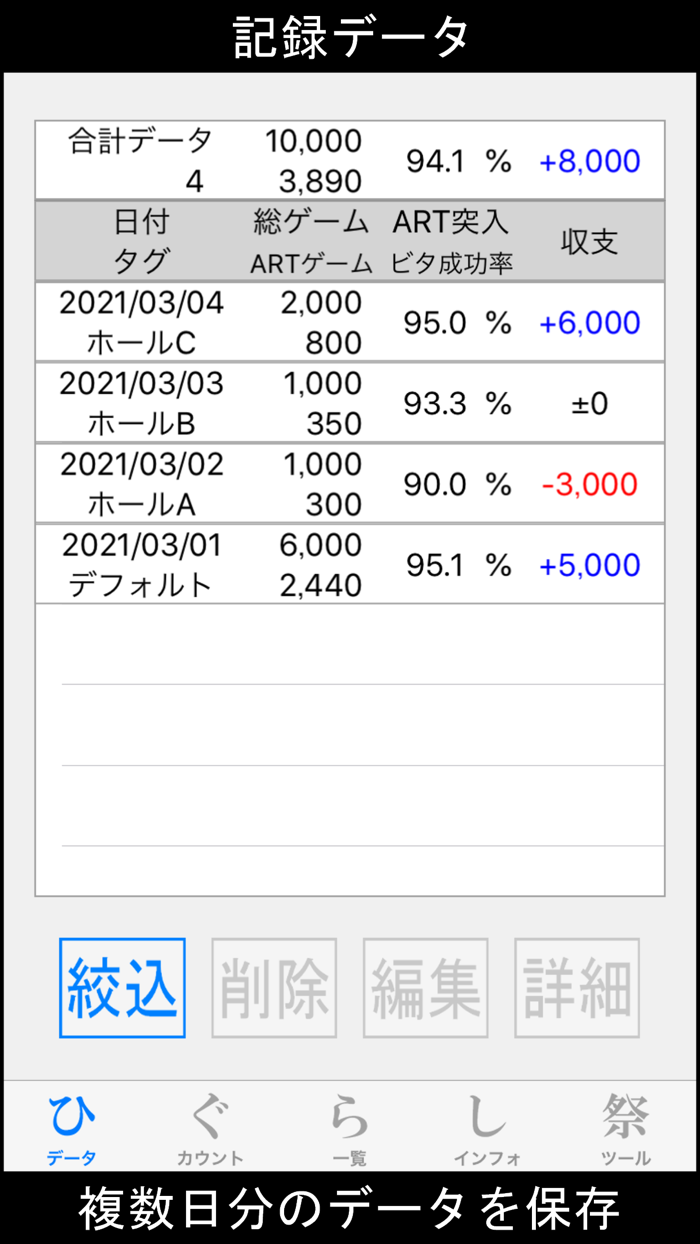The image size is (700, 1244).
Task: Go to the ツール tab
Action: pos(626,1128)
